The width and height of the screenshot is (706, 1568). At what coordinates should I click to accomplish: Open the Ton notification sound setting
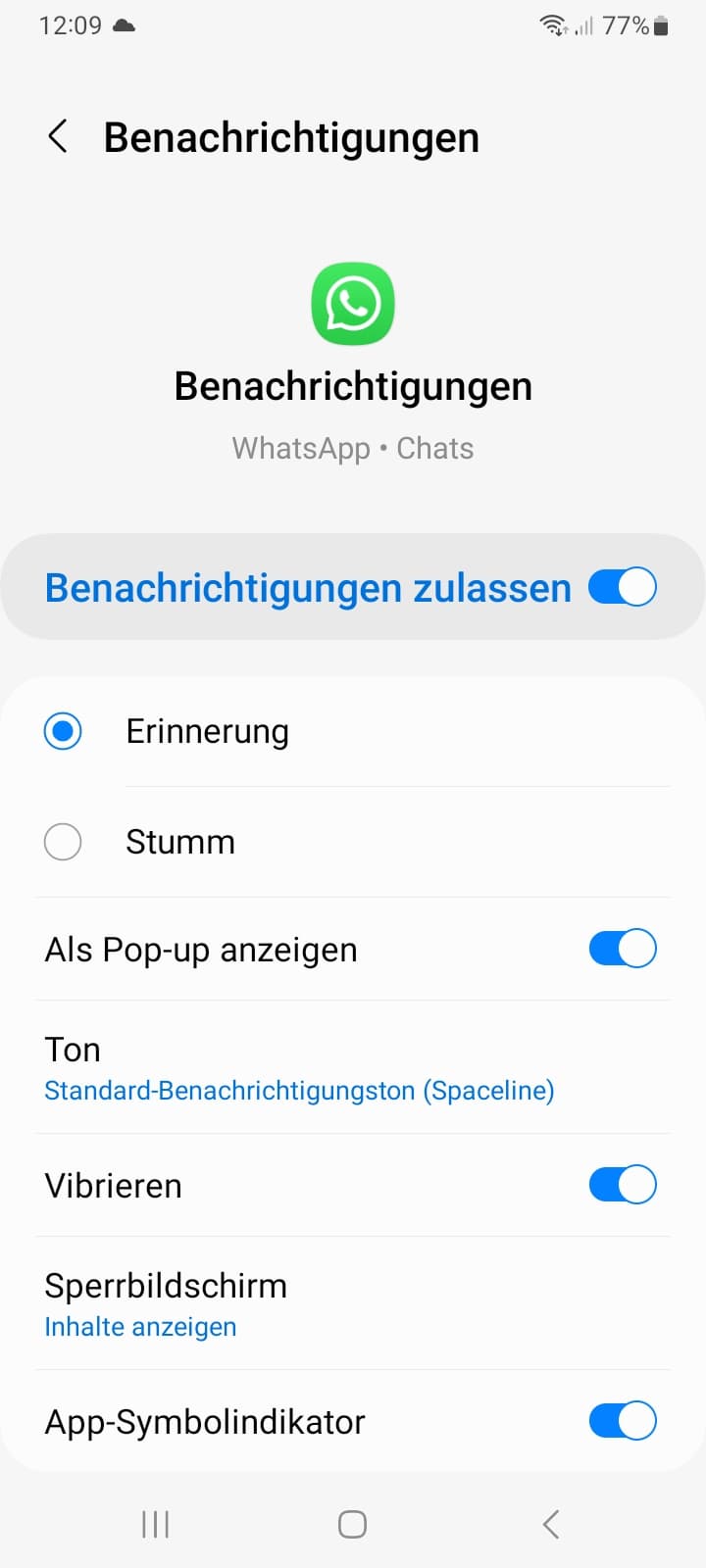[x=353, y=1067]
